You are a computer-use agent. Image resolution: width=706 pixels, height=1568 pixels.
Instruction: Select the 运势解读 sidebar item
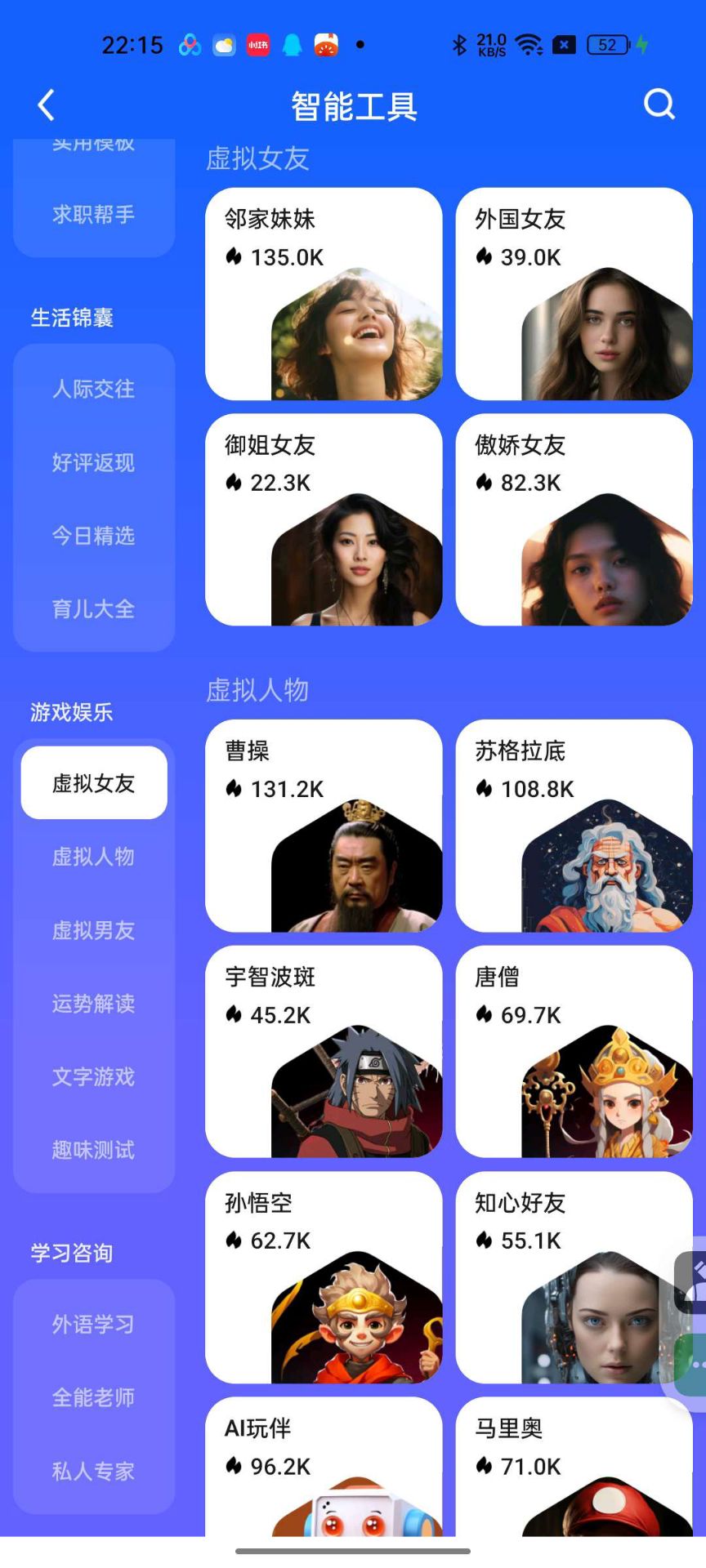(x=93, y=1004)
